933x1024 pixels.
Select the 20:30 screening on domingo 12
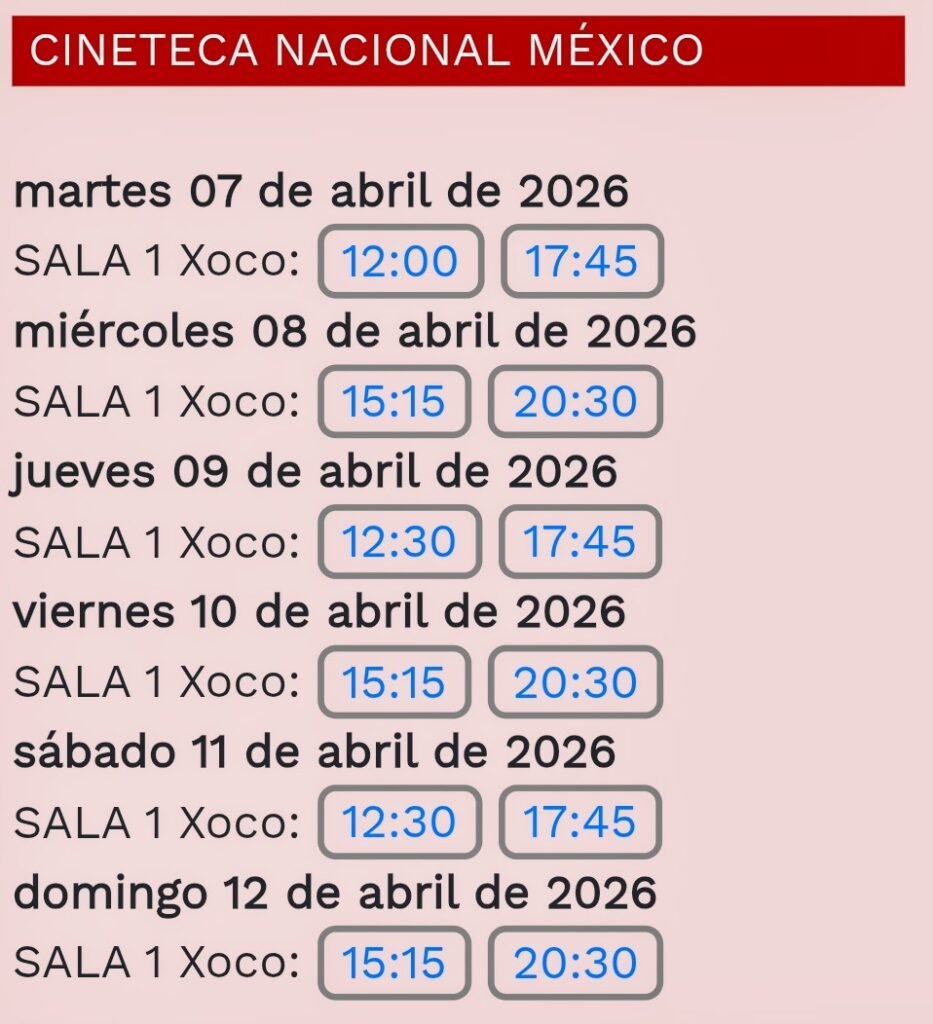click(x=575, y=963)
